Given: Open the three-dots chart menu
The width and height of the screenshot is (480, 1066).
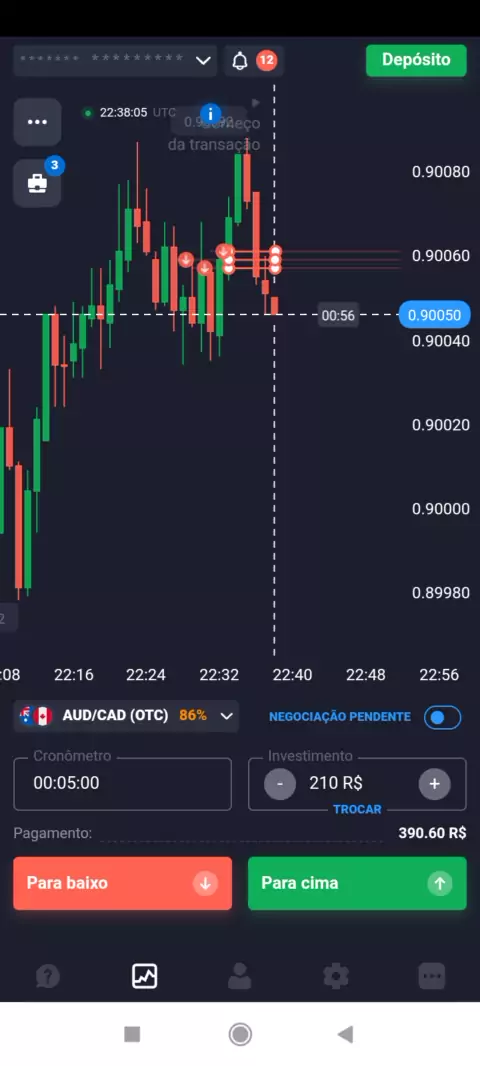Looking at the screenshot, I should 37,122.
